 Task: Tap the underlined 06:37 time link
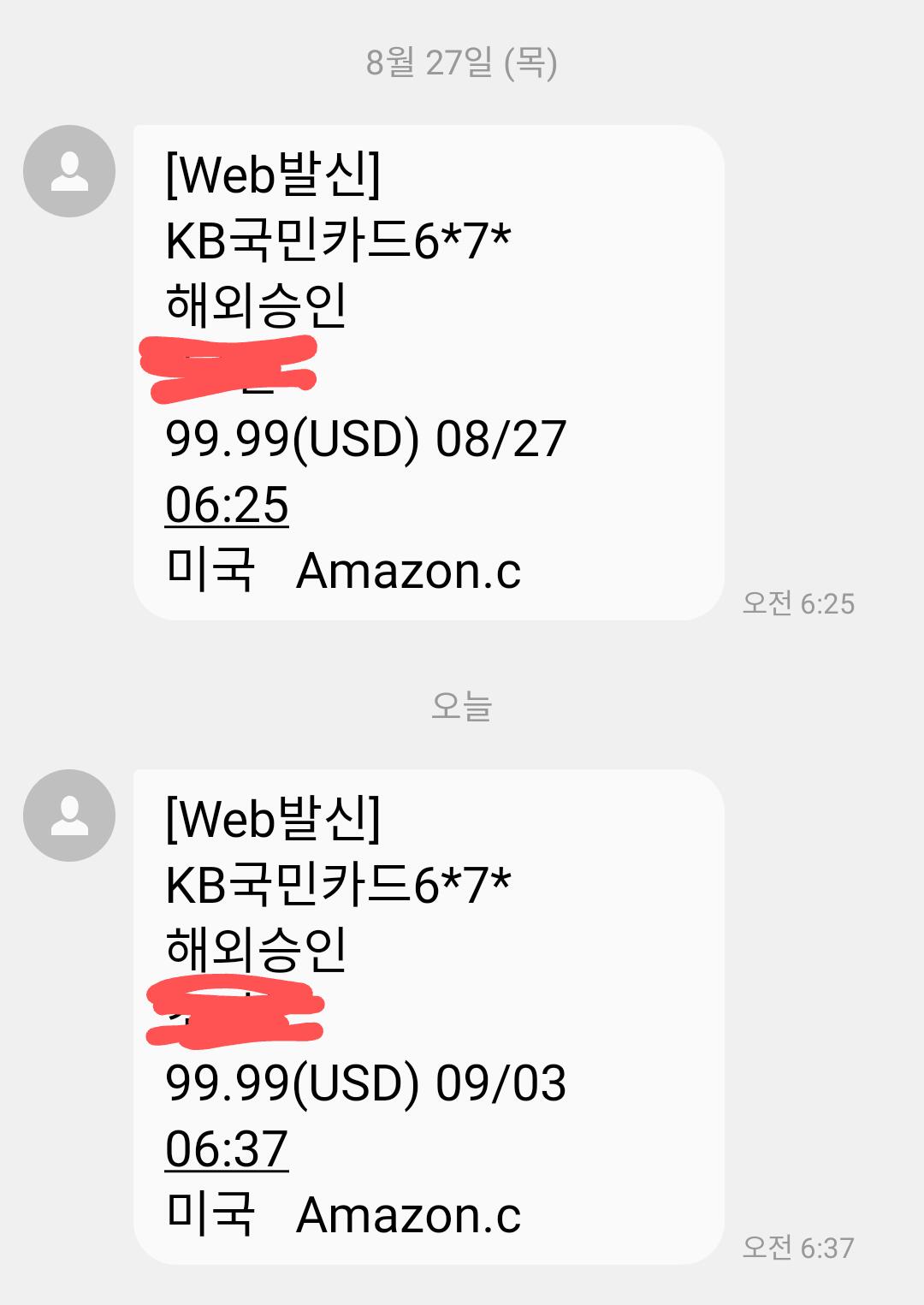(x=227, y=1149)
